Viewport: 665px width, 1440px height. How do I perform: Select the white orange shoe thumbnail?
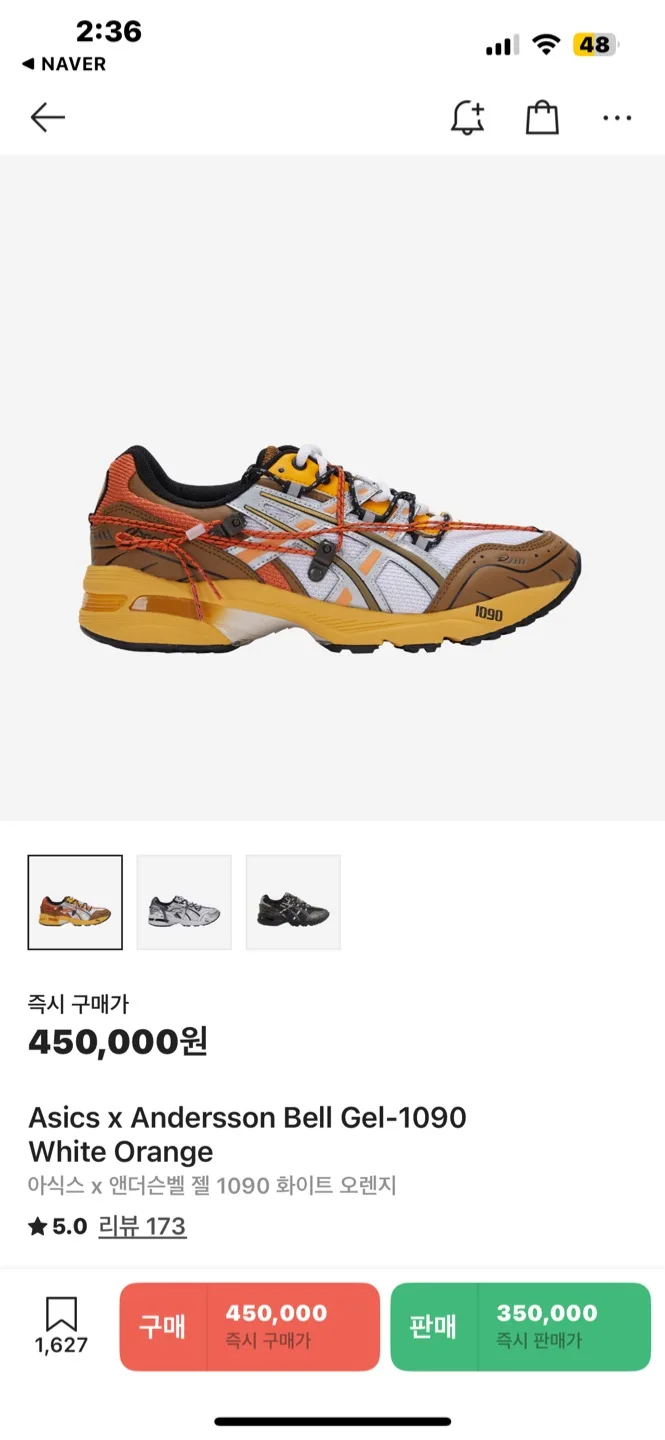[75, 902]
